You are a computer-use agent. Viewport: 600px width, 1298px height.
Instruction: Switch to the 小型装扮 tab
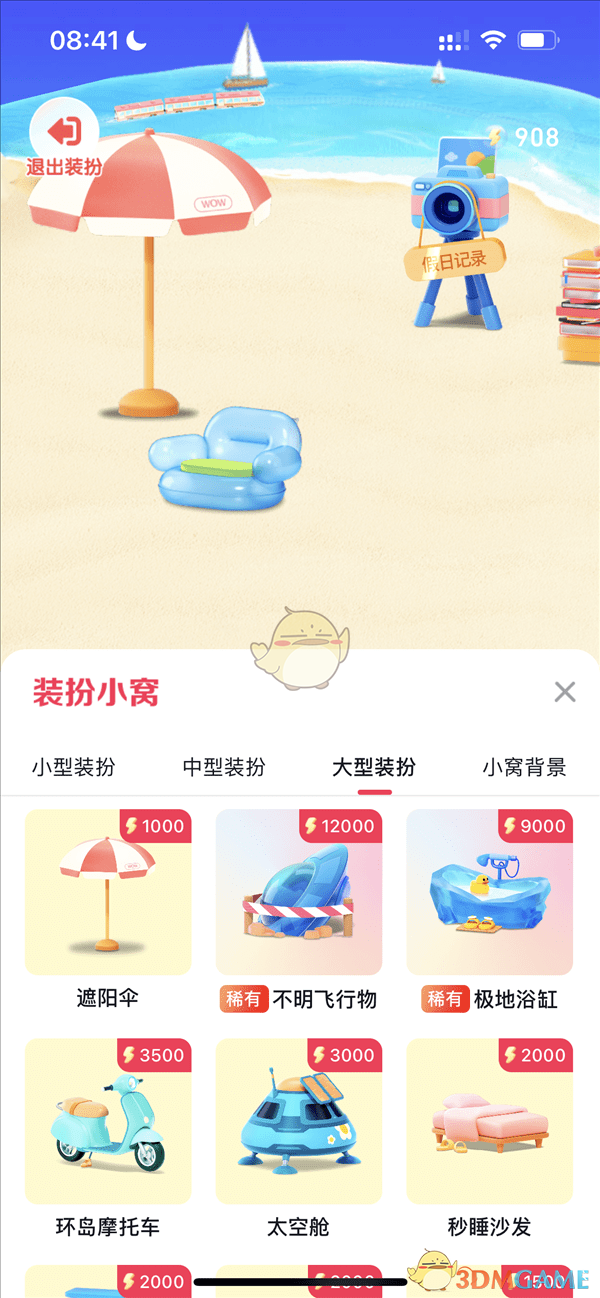click(x=73, y=767)
